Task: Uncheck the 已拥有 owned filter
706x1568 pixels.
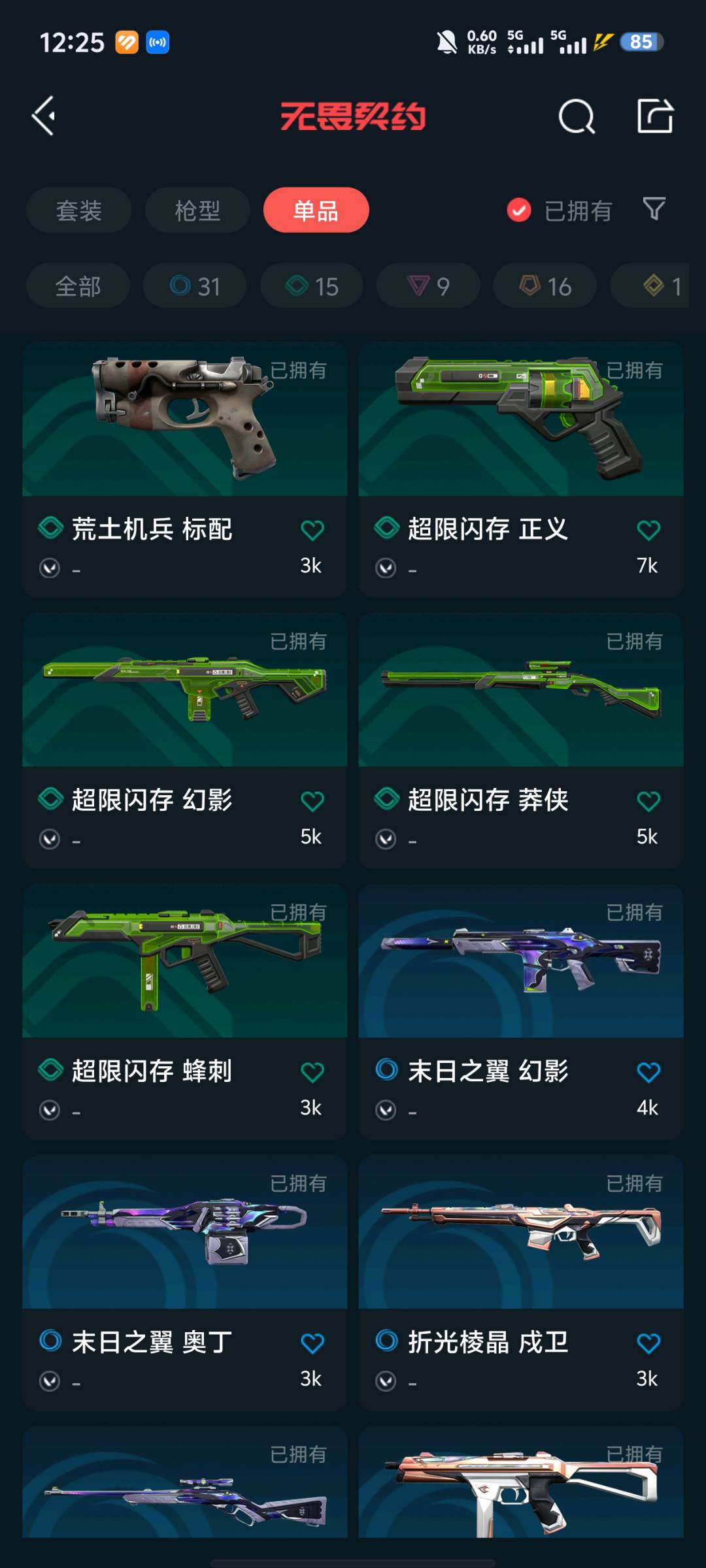Action: 519,210
